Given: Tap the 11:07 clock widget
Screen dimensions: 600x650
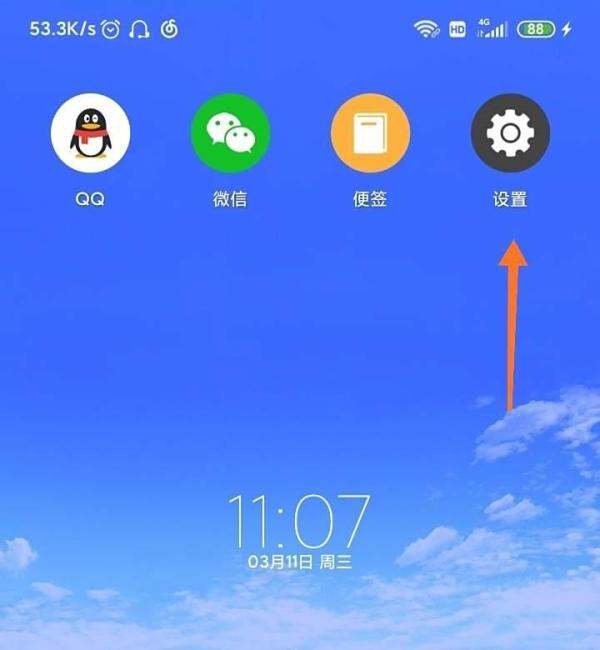Looking at the screenshot, I should [x=299, y=522].
